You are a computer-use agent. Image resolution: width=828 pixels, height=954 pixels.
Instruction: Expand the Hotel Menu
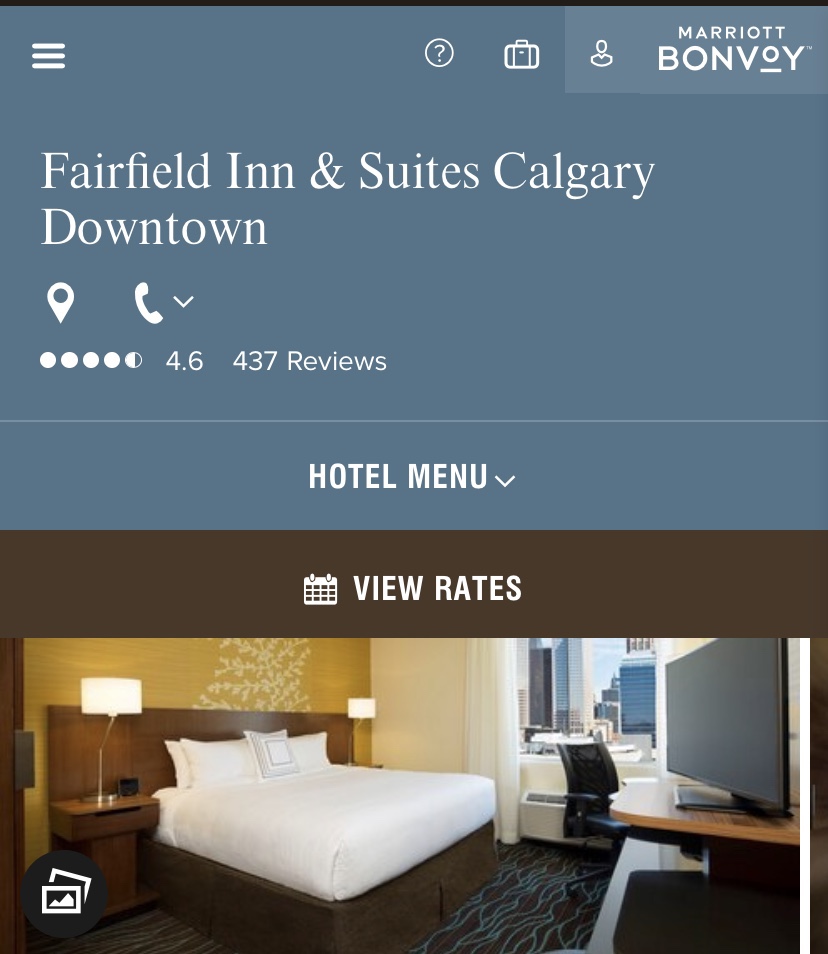[412, 477]
